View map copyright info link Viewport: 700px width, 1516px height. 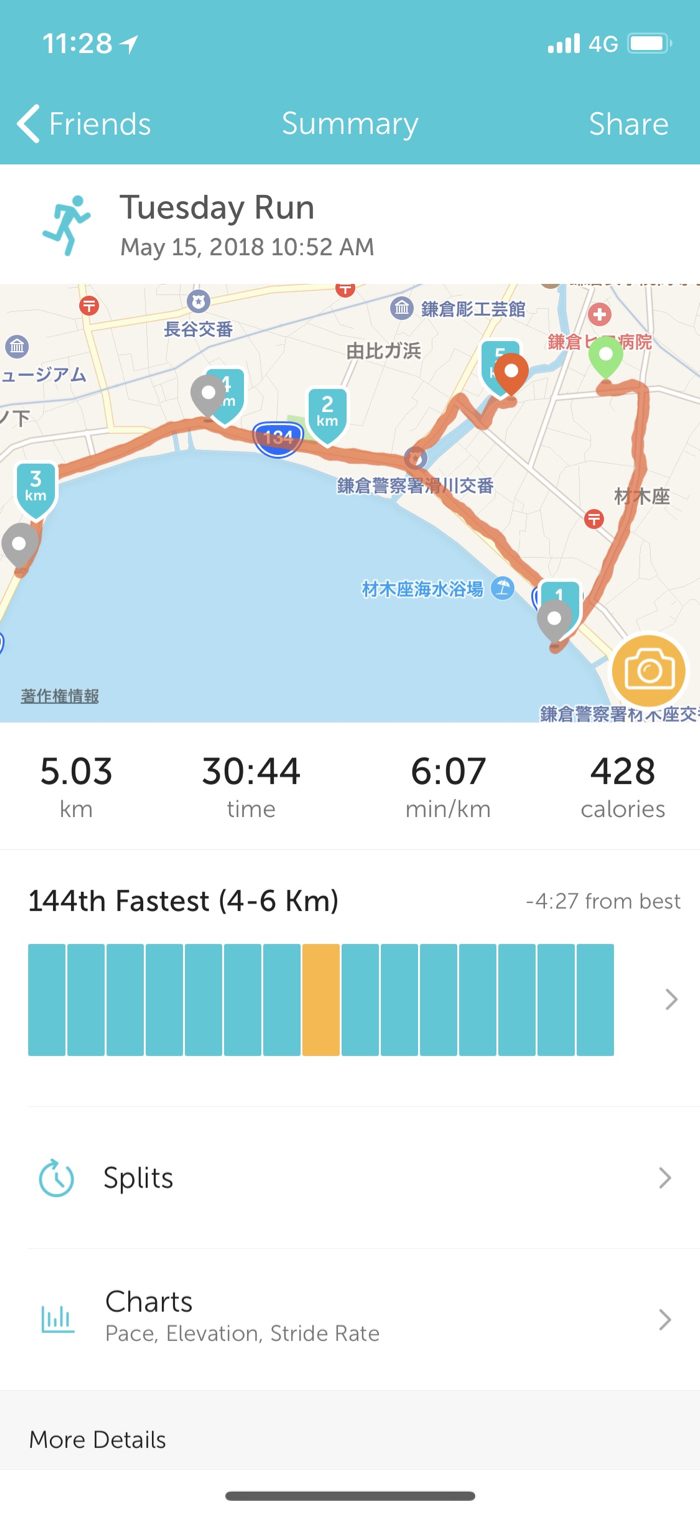pos(60,696)
